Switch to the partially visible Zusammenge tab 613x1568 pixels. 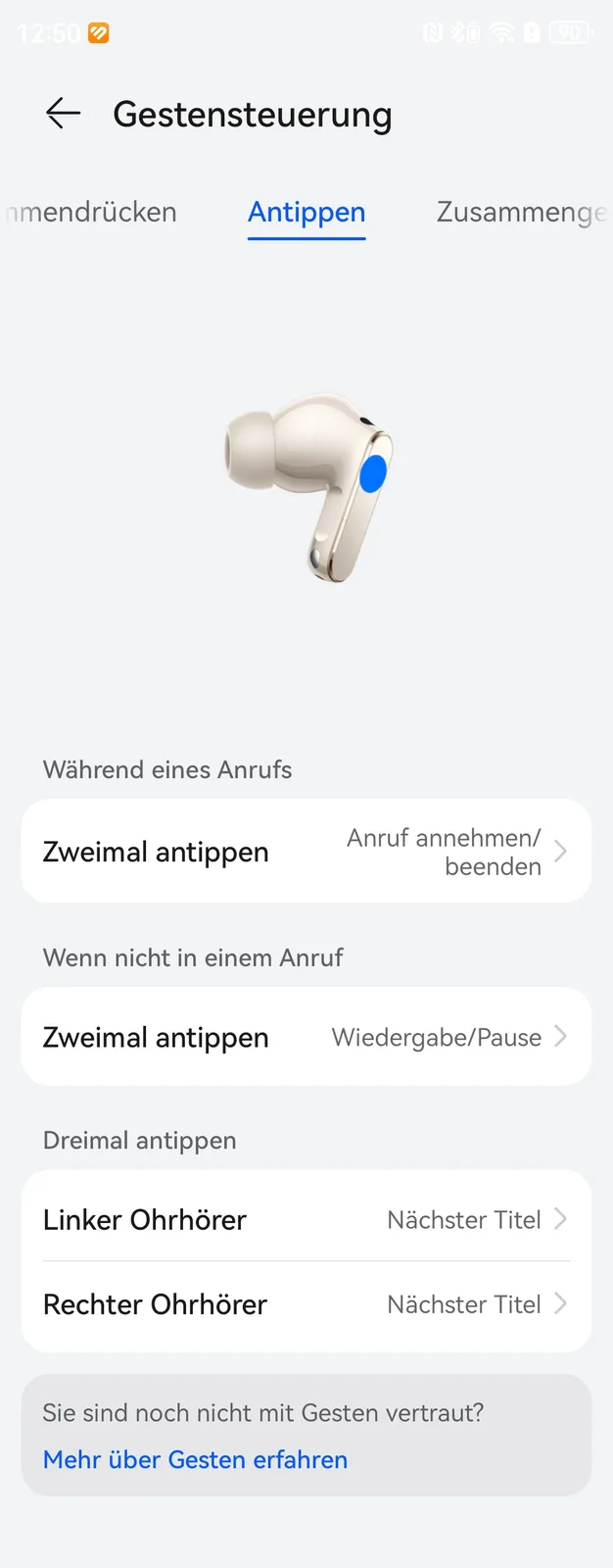(x=520, y=212)
